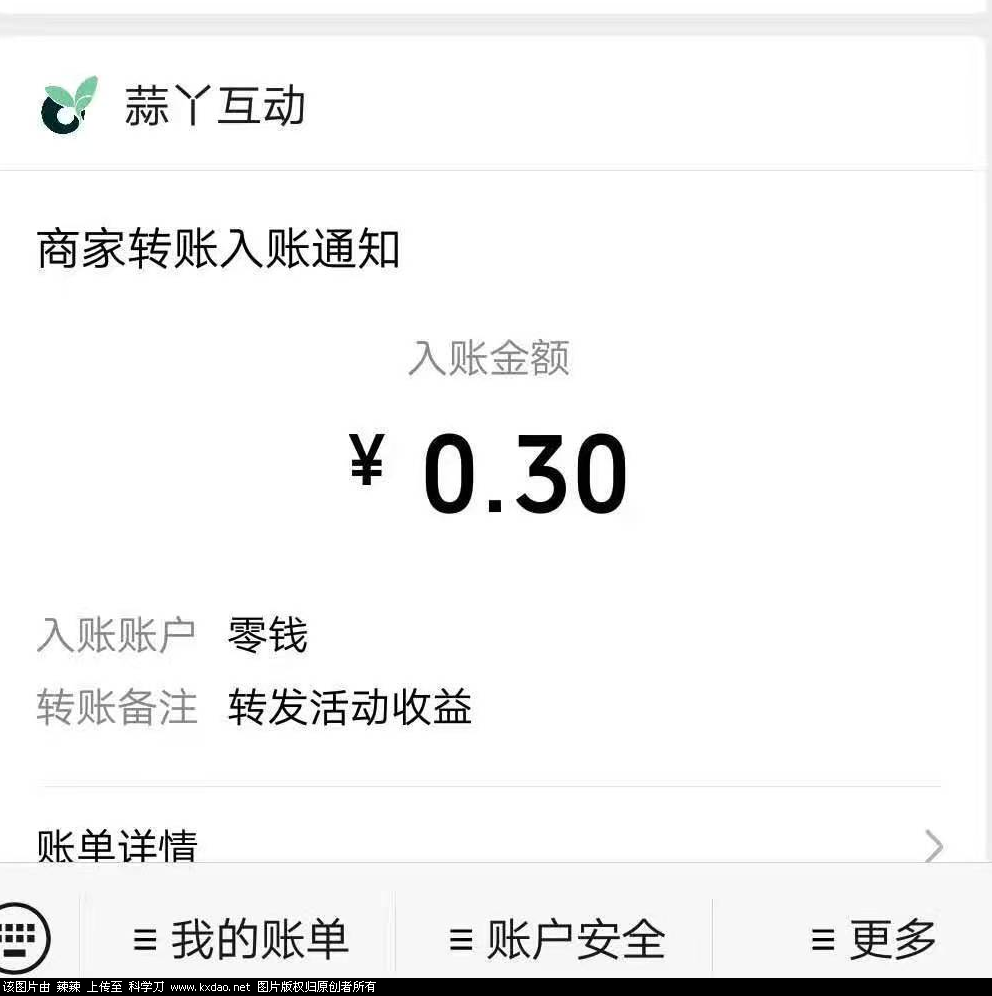Image resolution: width=992 pixels, height=996 pixels.
Task: Click the 转发活动收益 transfer remark
Action: coord(351,707)
